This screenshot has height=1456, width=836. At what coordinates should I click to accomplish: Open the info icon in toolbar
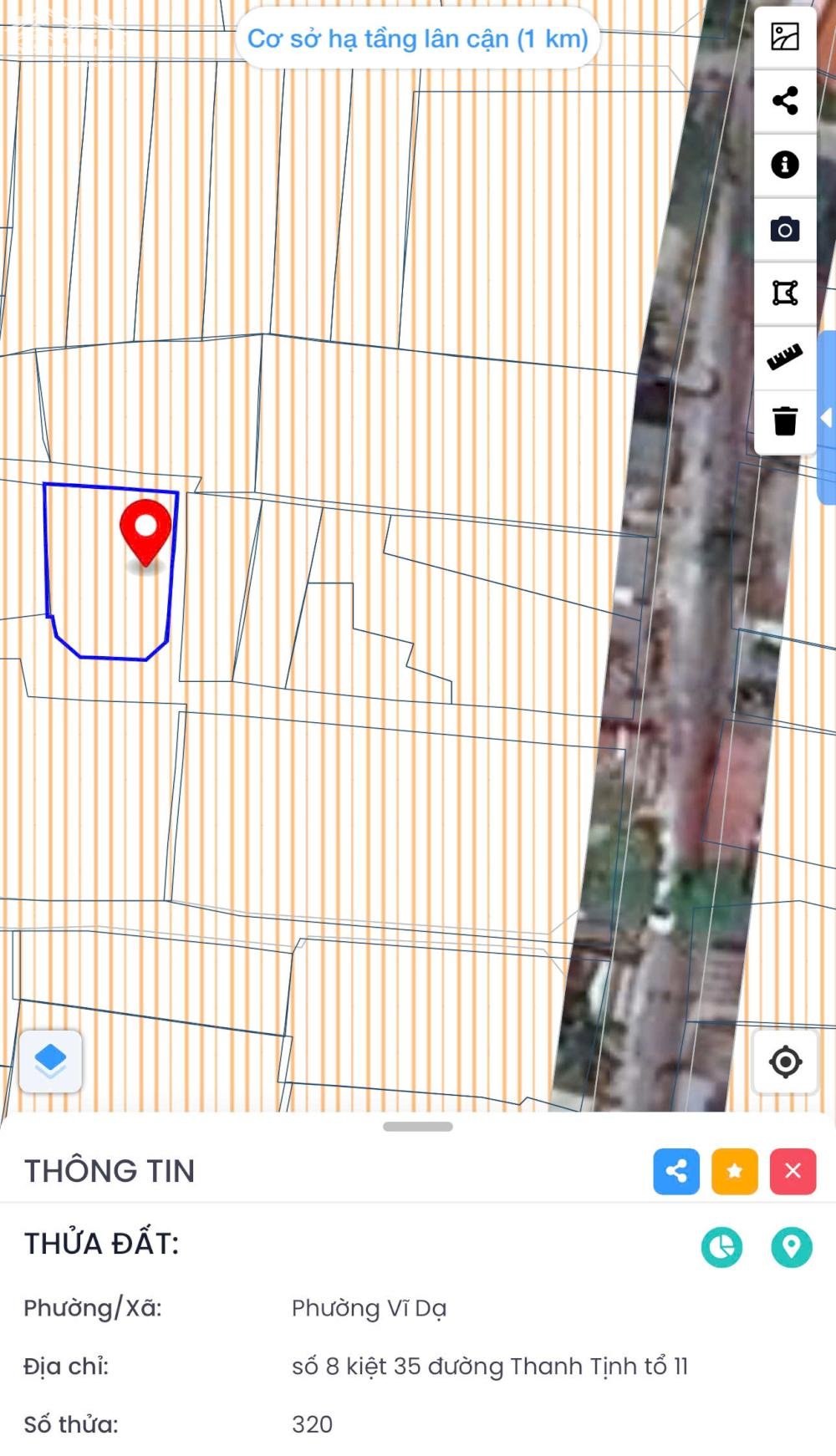coord(785,165)
